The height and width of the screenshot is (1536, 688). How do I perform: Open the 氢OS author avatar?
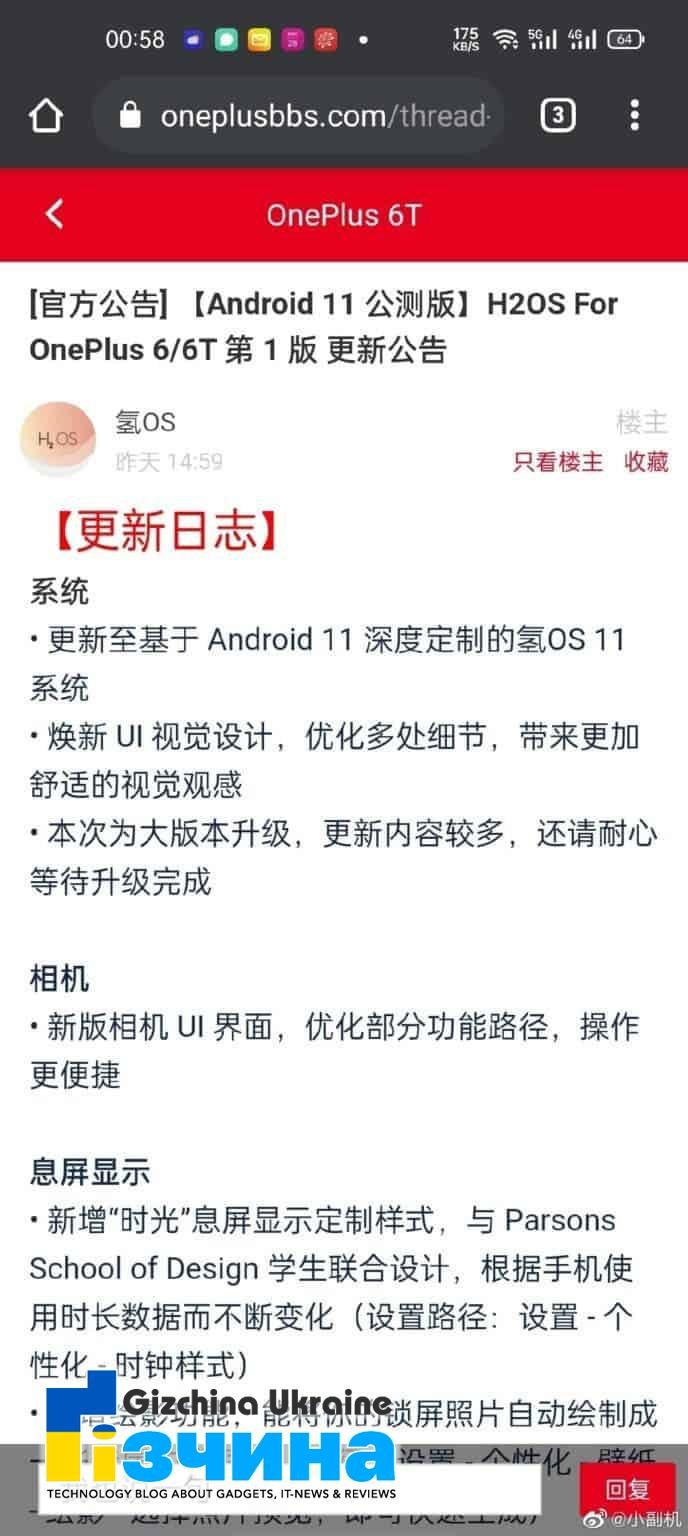58,439
